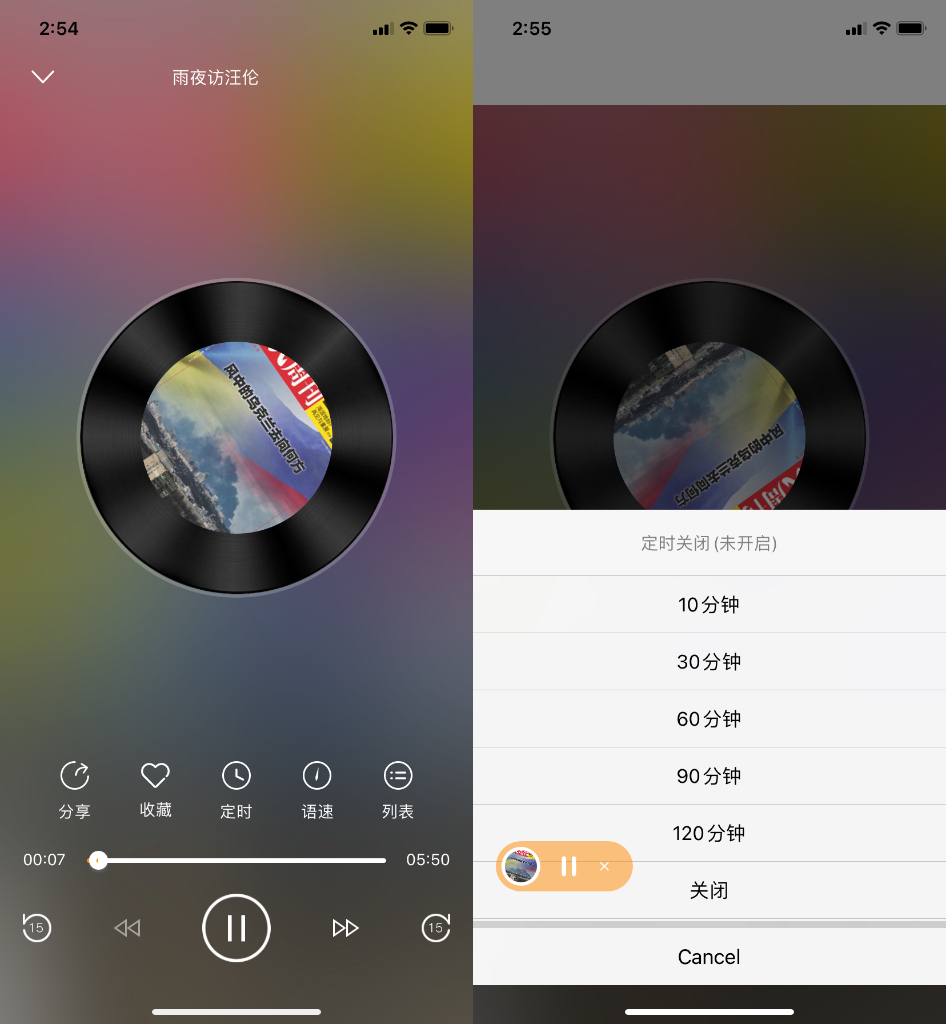Change playback speed via 语速
This screenshot has height=1024, width=946.
tap(317, 788)
